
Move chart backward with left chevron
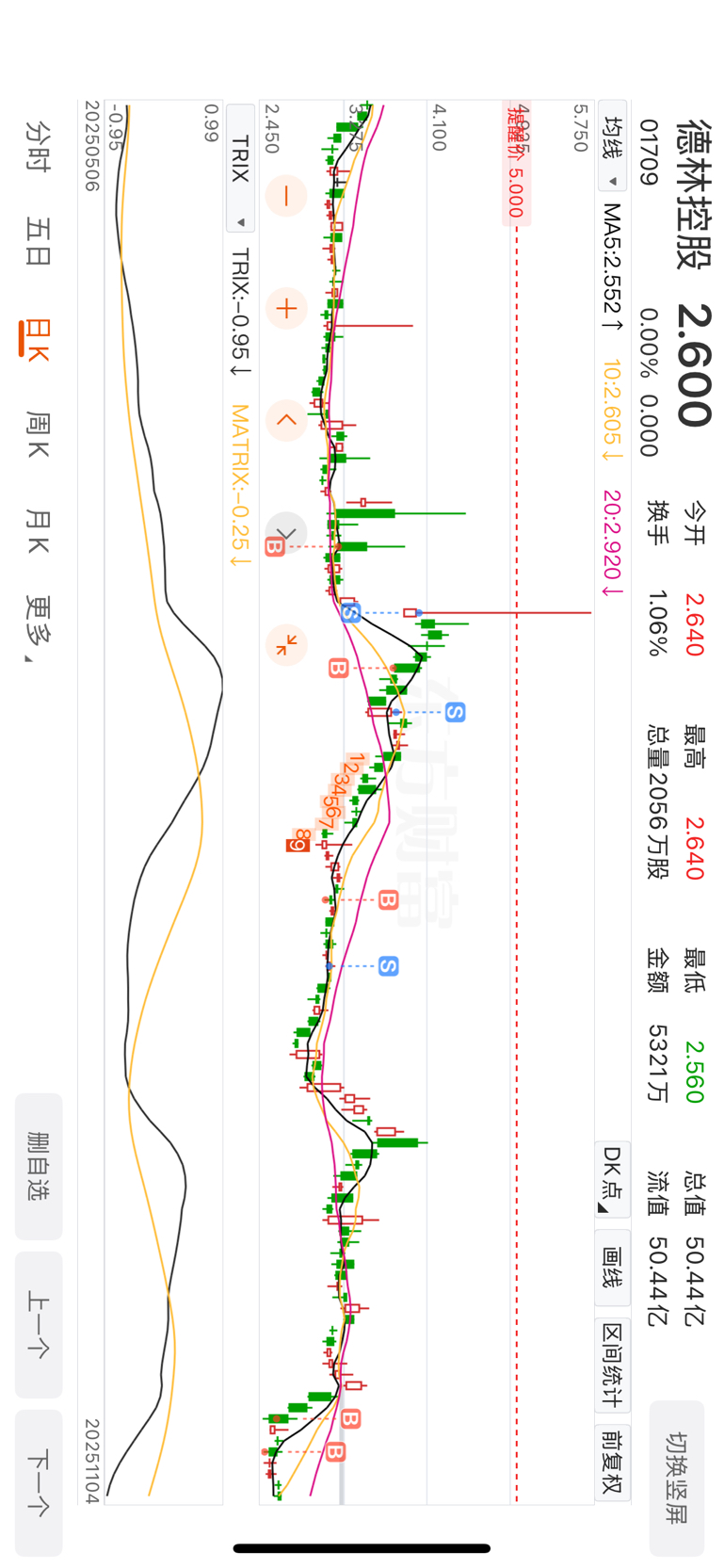286,420
